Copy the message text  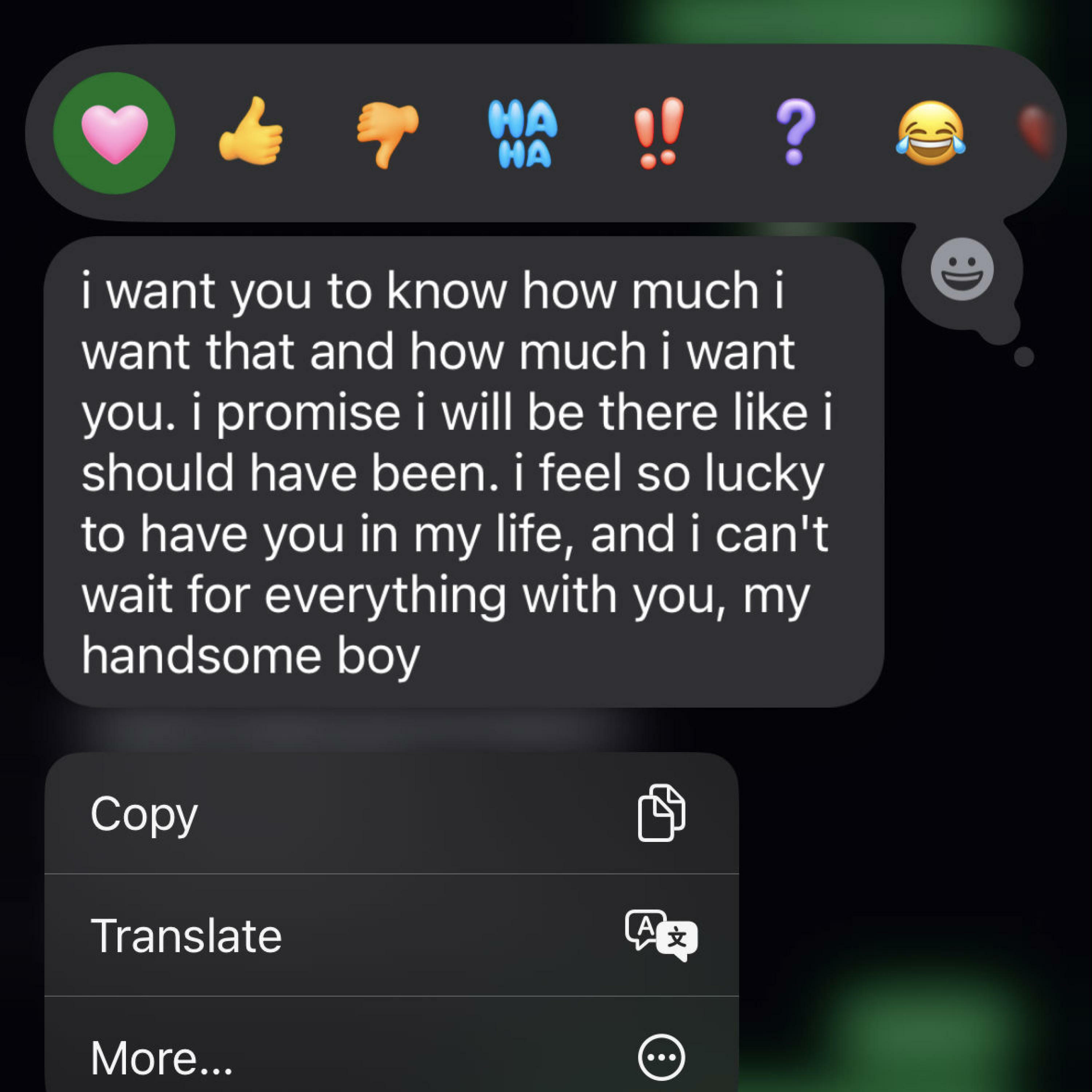tap(391, 813)
